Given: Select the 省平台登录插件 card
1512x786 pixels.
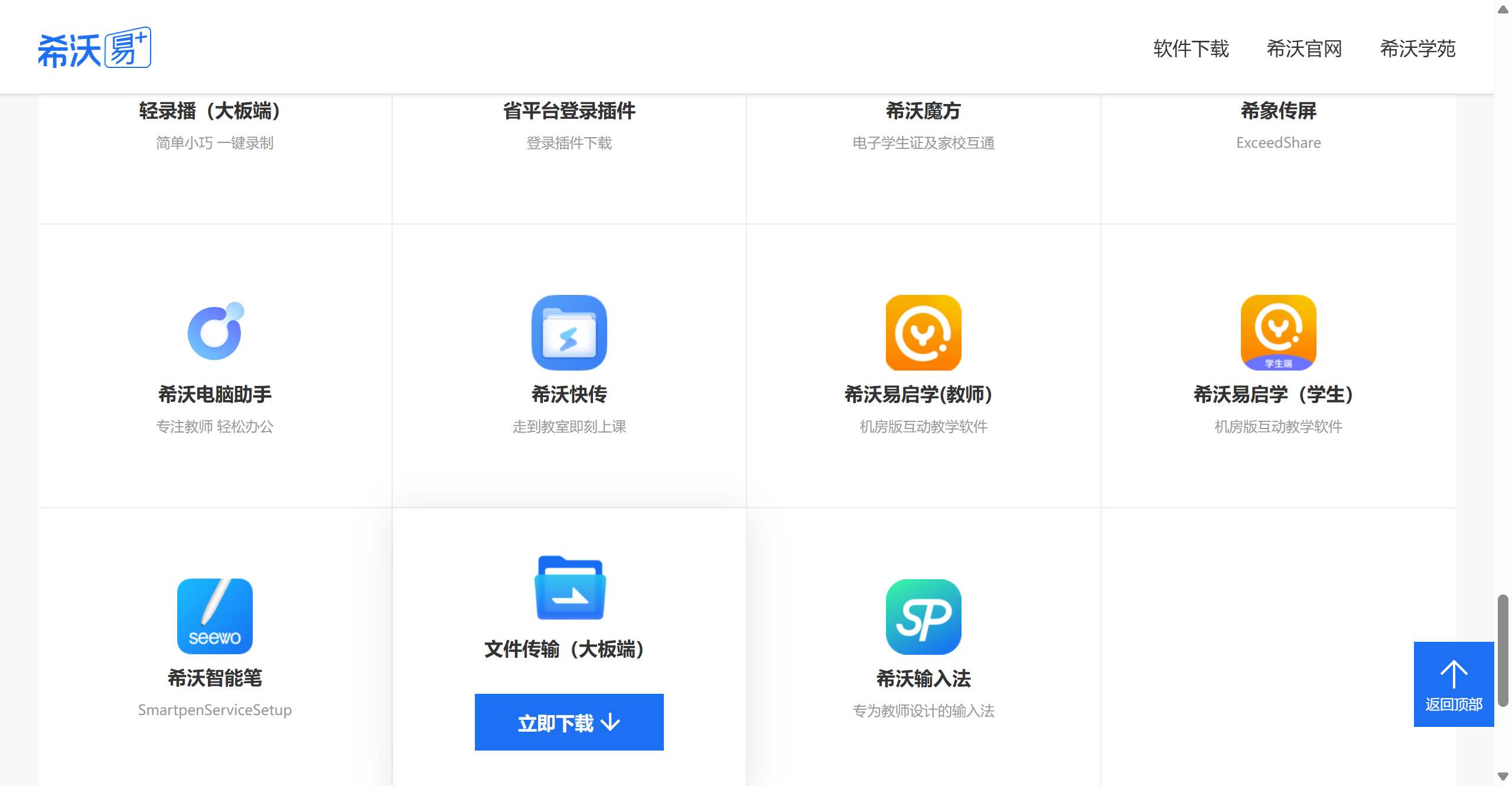Looking at the screenshot, I should click(x=569, y=127).
